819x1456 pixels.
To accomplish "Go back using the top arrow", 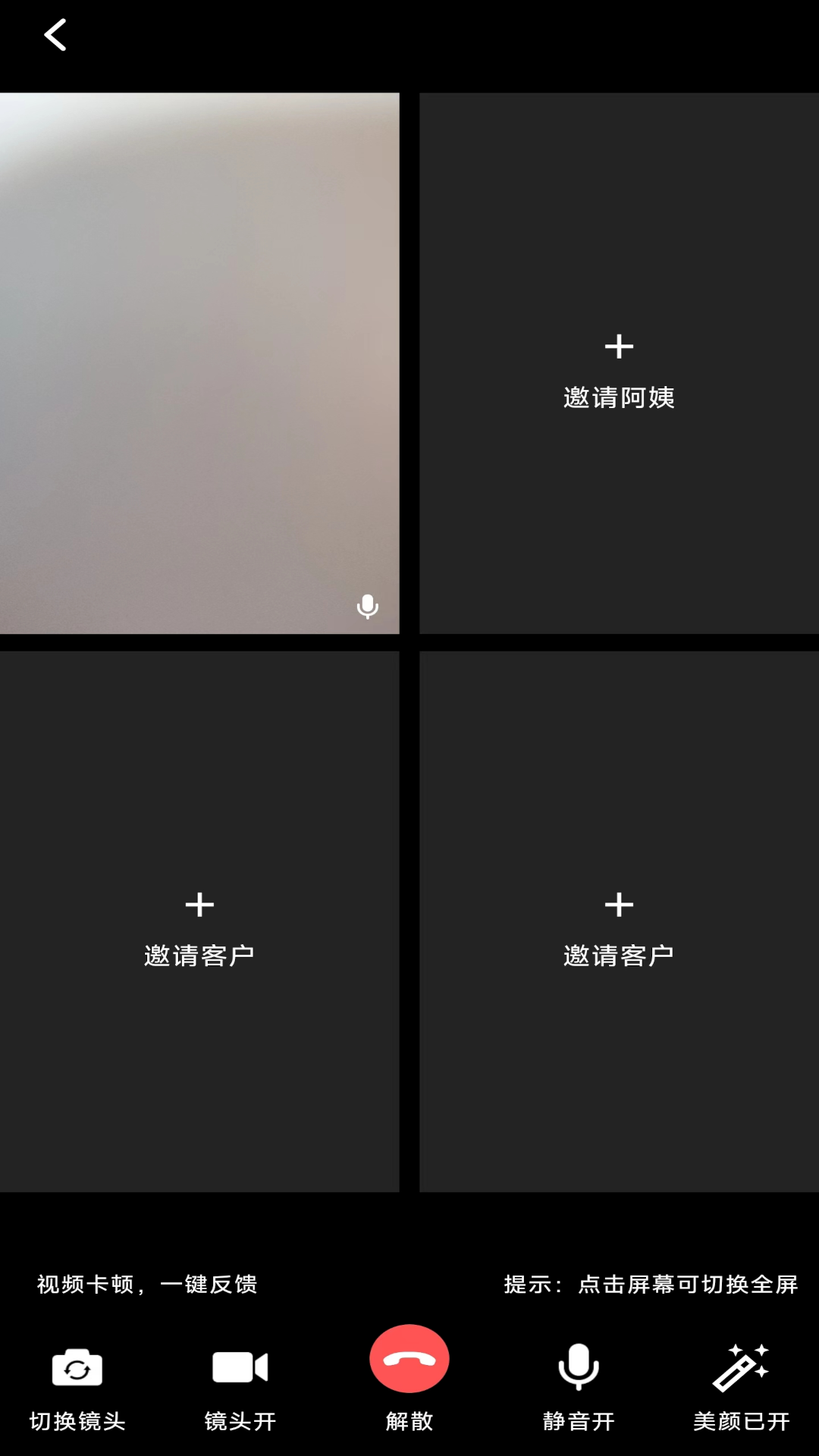I will pyautogui.click(x=55, y=35).
